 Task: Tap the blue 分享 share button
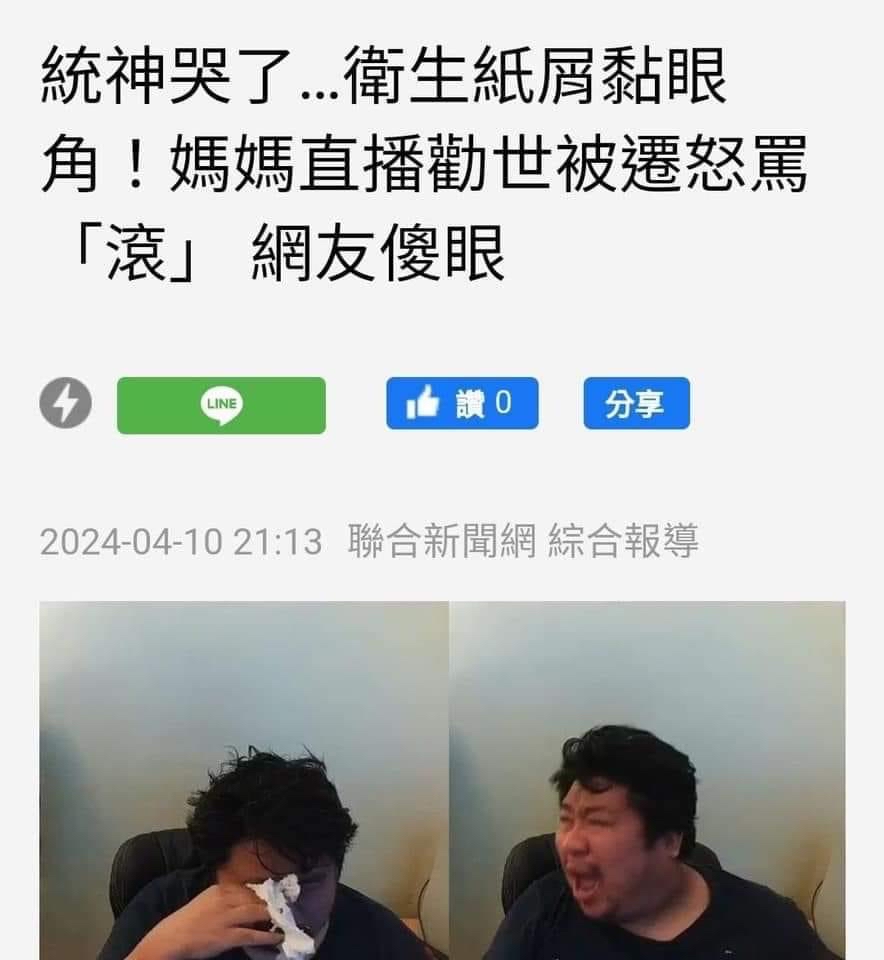[636, 404]
